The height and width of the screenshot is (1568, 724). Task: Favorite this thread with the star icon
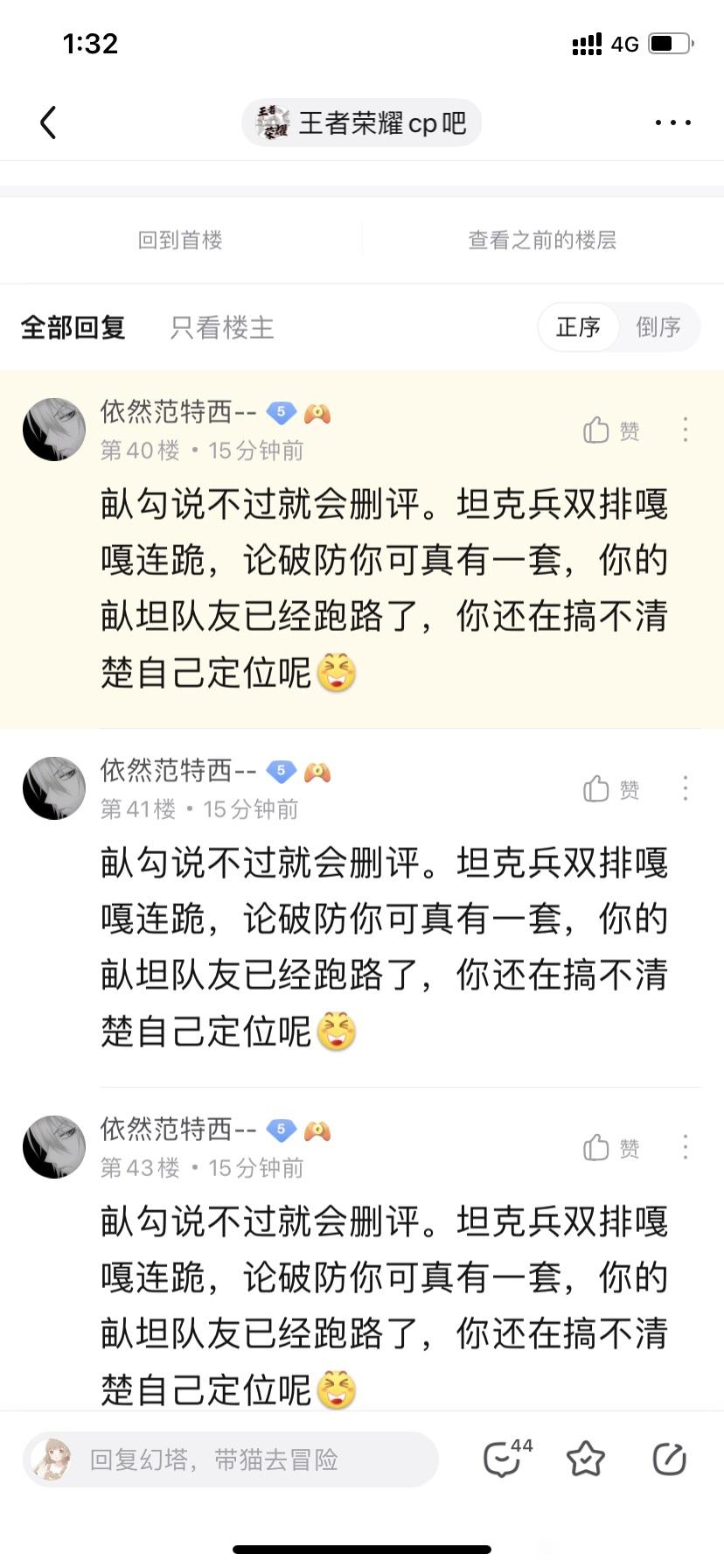[x=586, y=1459]
